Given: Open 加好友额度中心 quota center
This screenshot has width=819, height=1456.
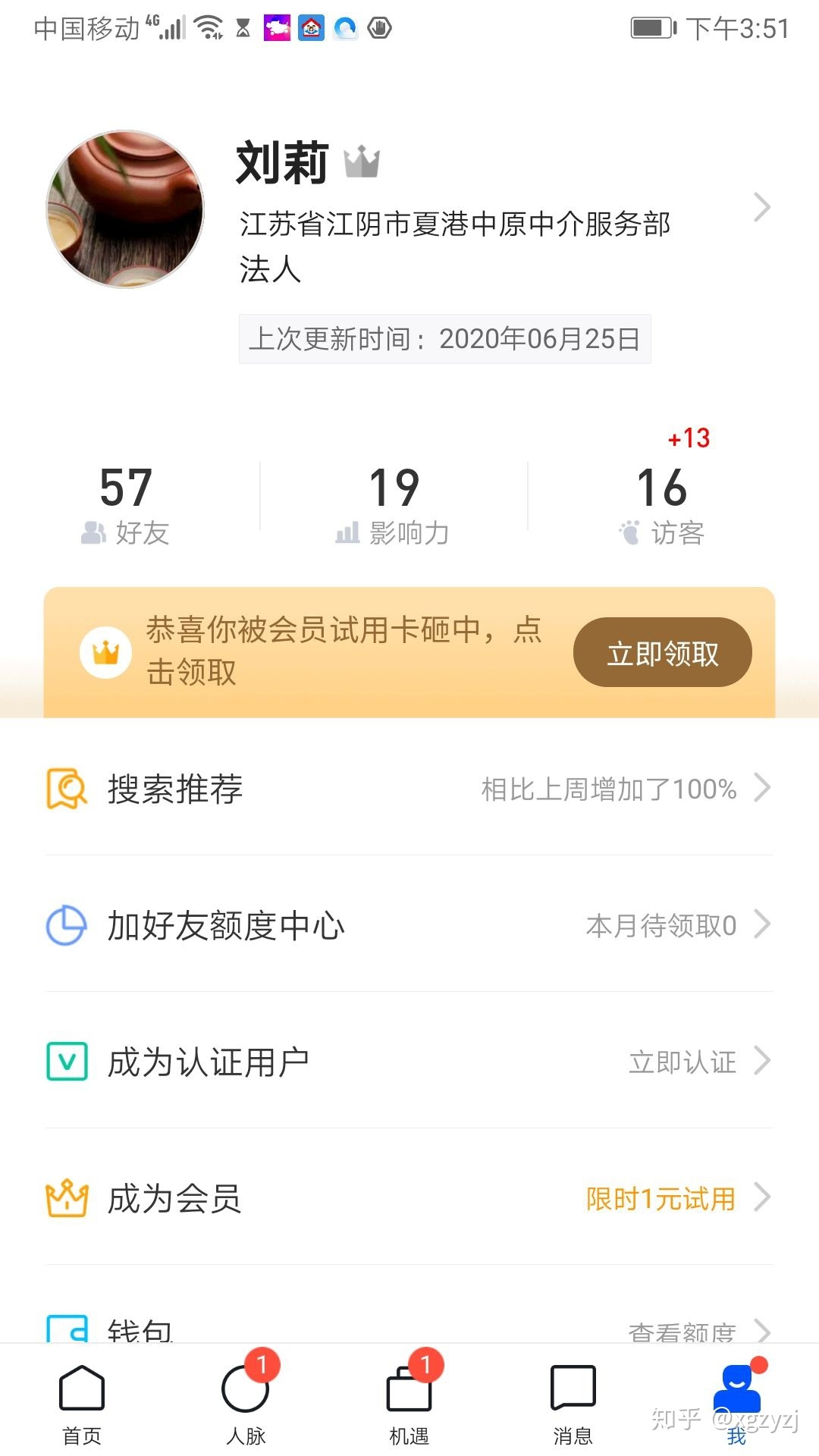Looking at the screenshot, I should point(409,925).
